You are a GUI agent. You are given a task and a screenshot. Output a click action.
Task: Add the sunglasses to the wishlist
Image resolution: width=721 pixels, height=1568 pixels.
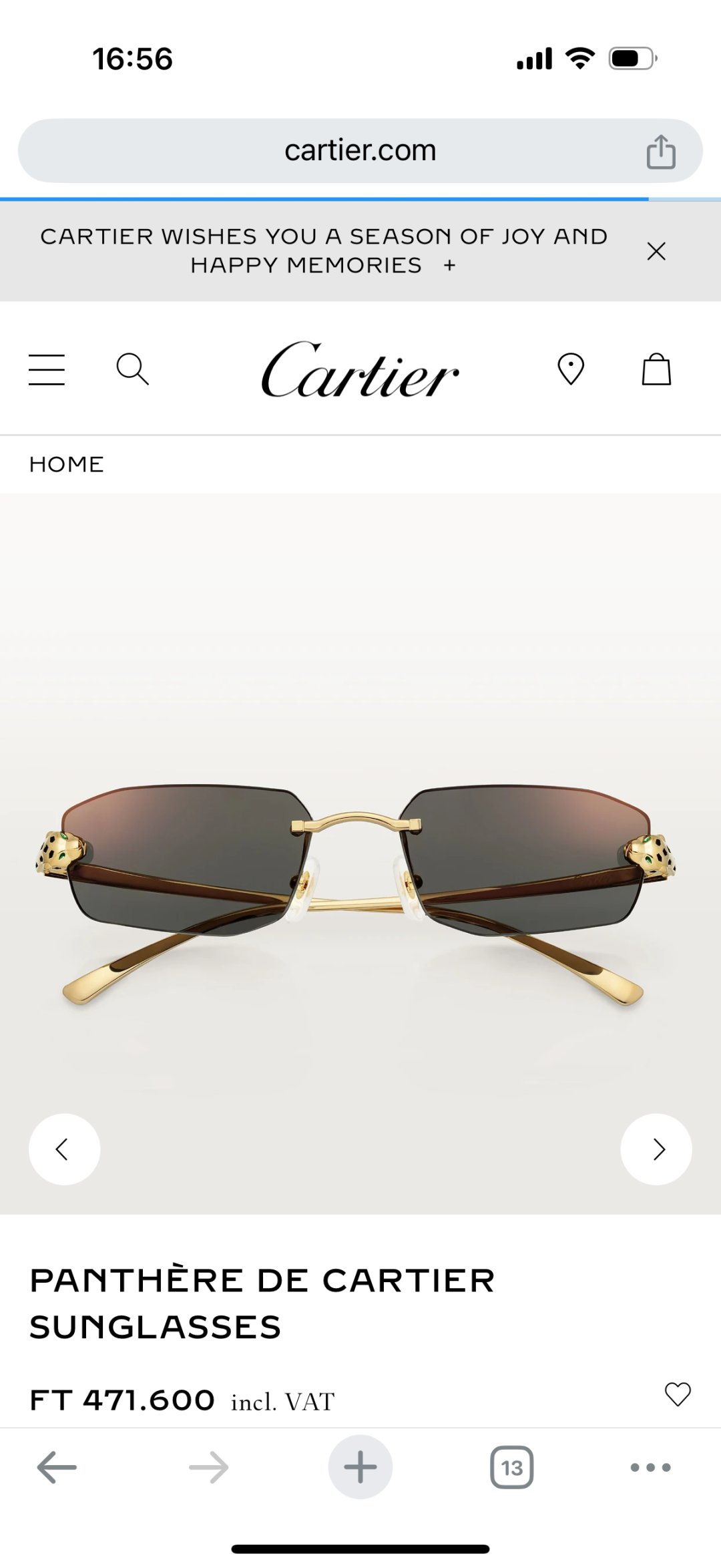(x=678, y=1394)
